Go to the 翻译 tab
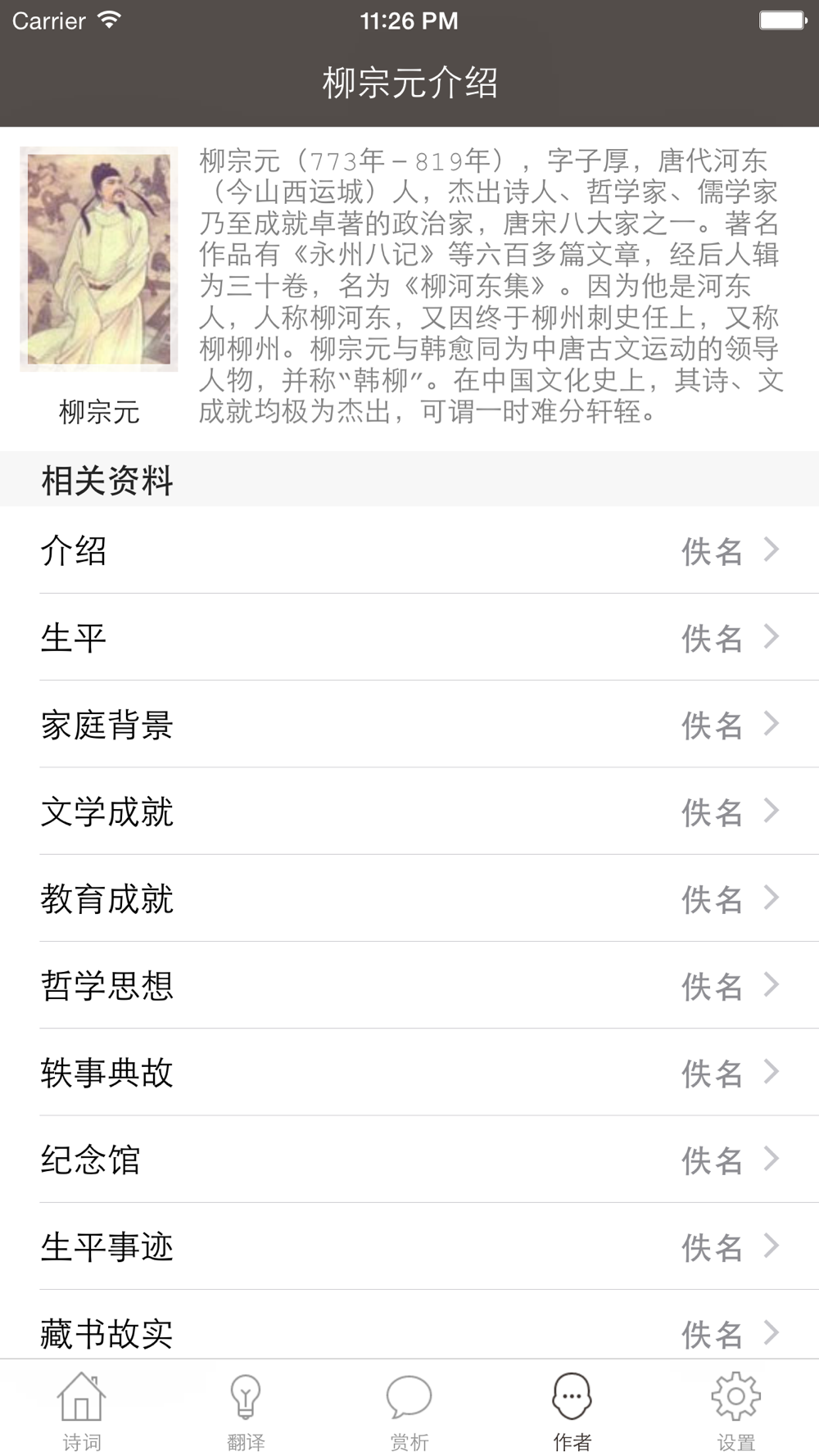819x1456 pixels. [x=246, y=1410]
